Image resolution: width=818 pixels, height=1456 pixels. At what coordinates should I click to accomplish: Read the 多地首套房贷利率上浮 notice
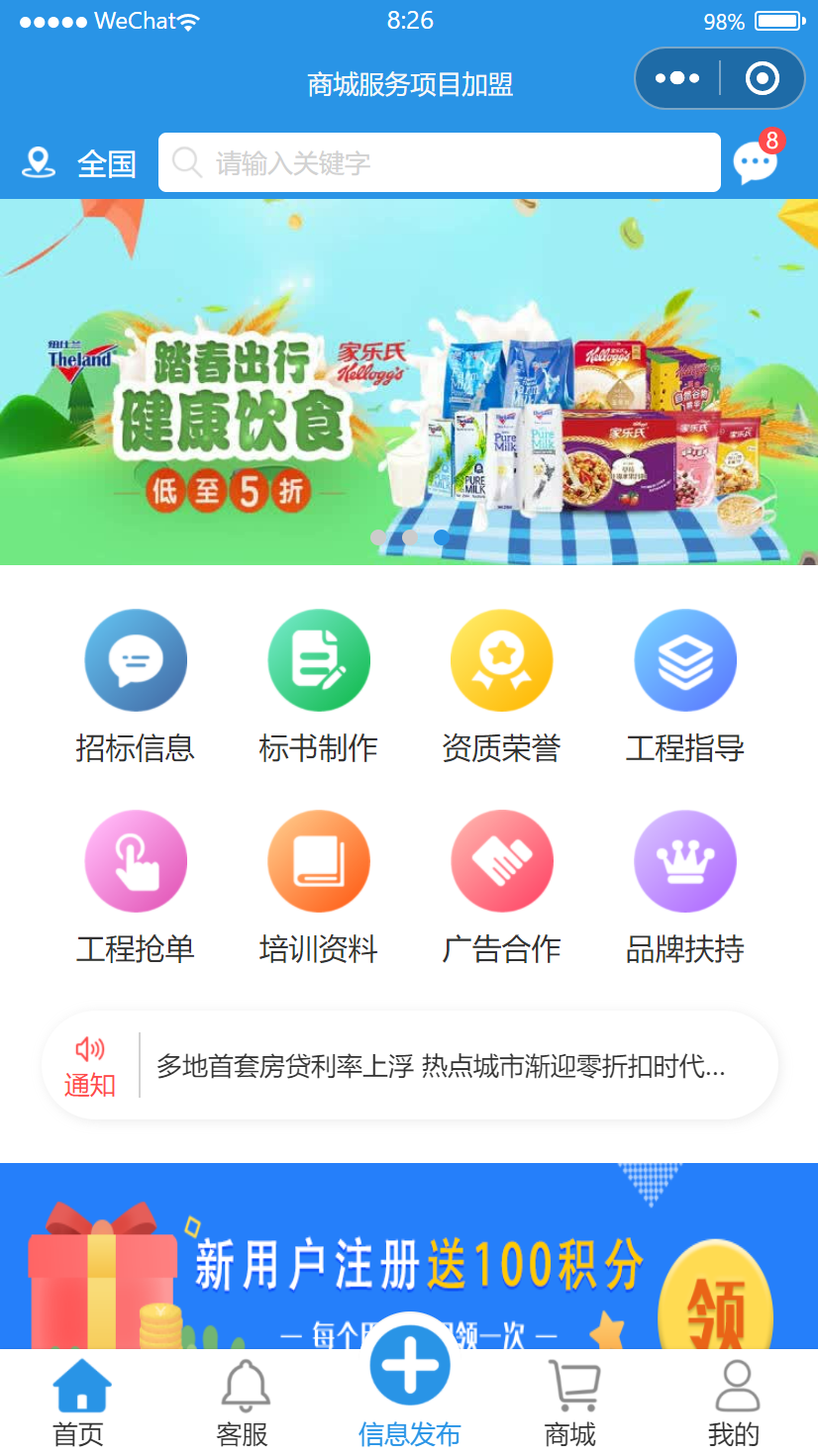(441, 1066)
